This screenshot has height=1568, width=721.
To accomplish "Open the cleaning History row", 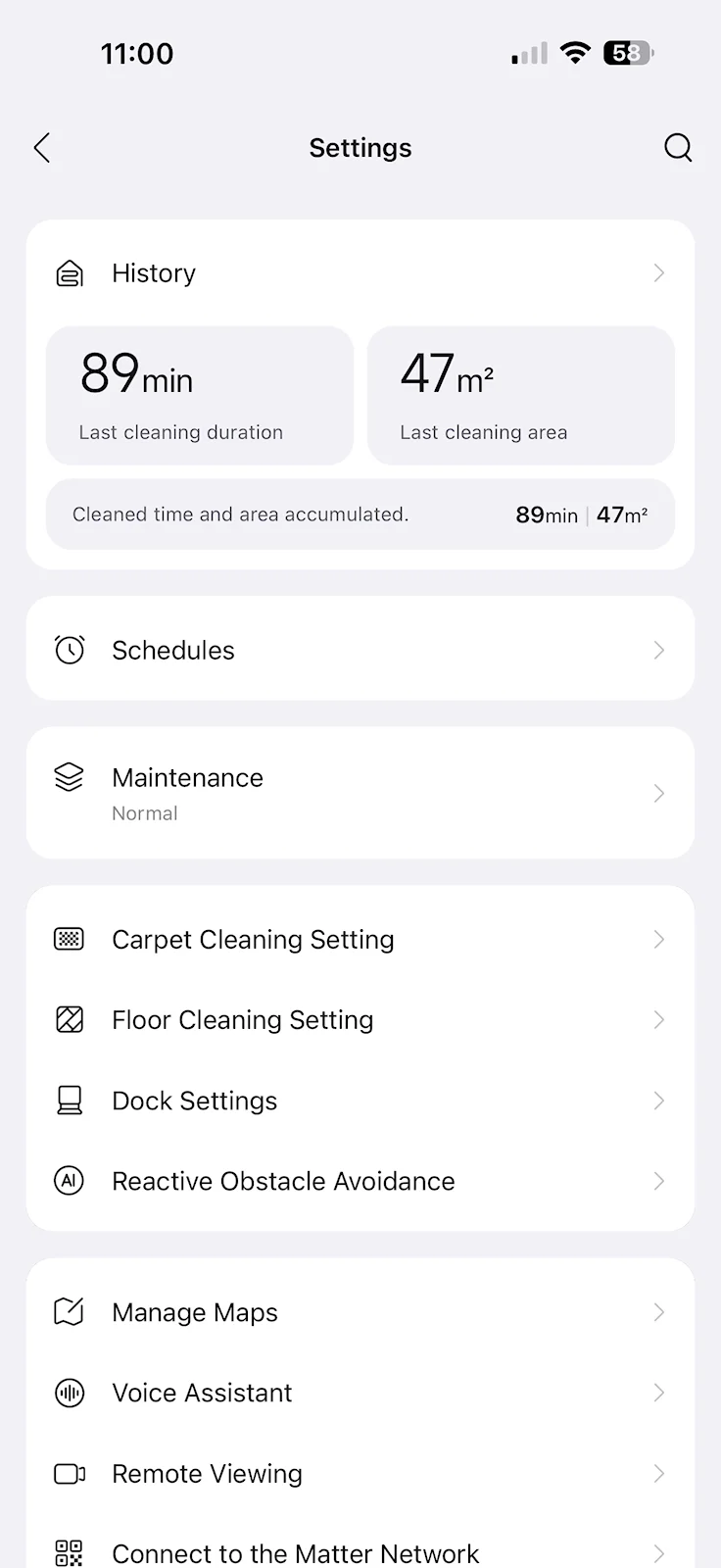I will tap(360, 273).
